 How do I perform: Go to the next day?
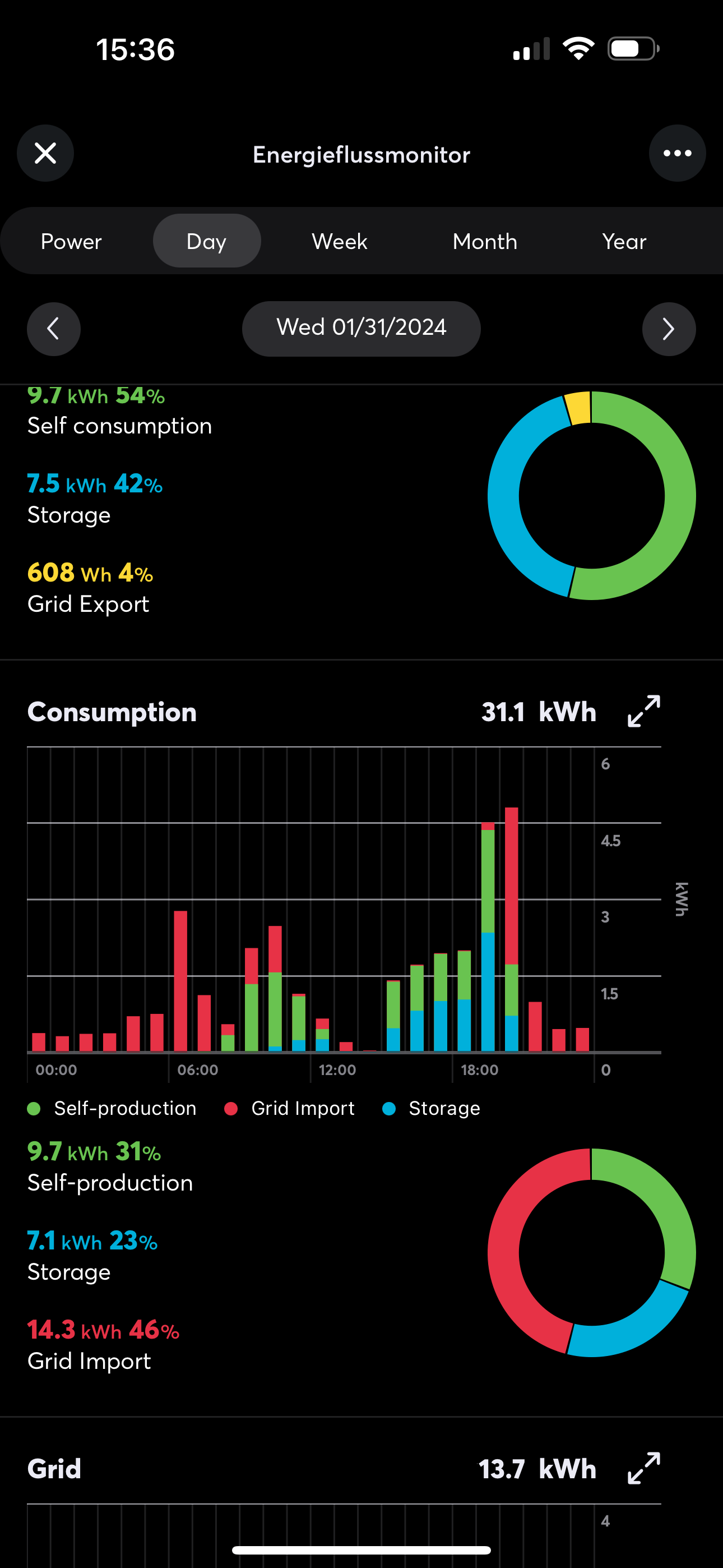[668, 329]
